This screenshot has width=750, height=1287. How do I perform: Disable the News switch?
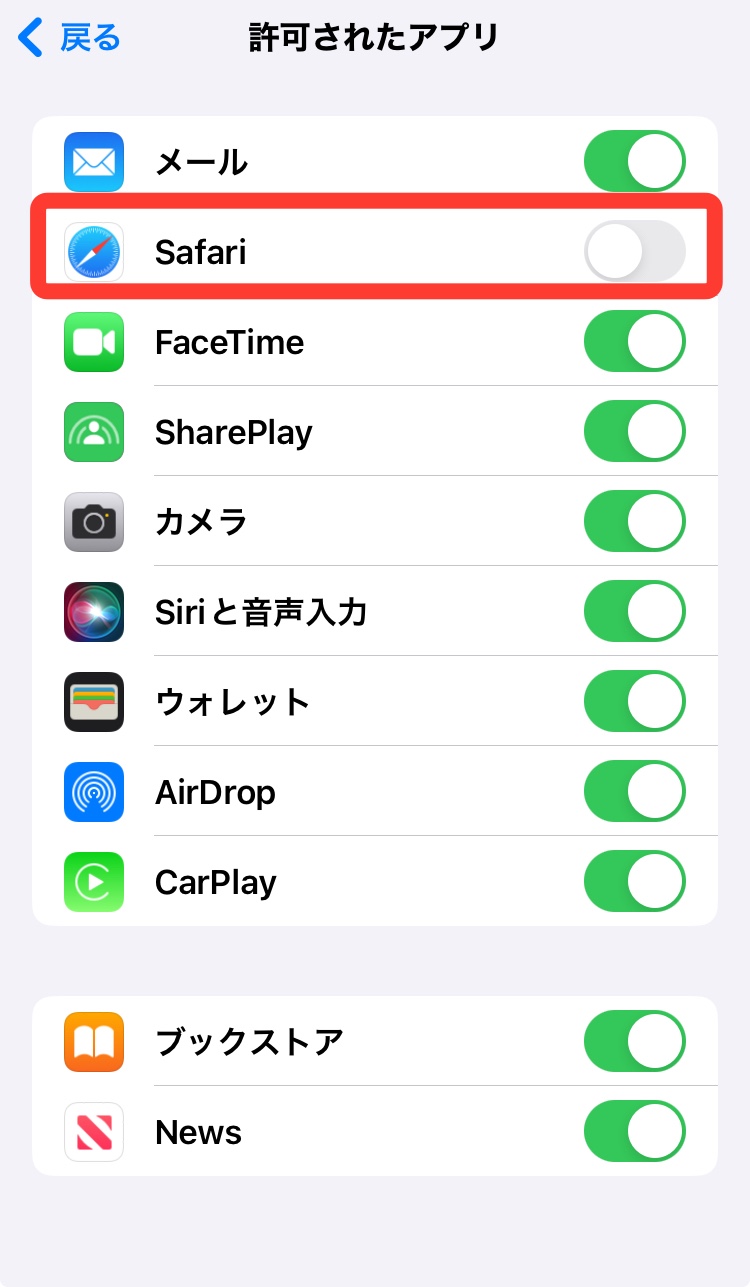(634, 1131)
